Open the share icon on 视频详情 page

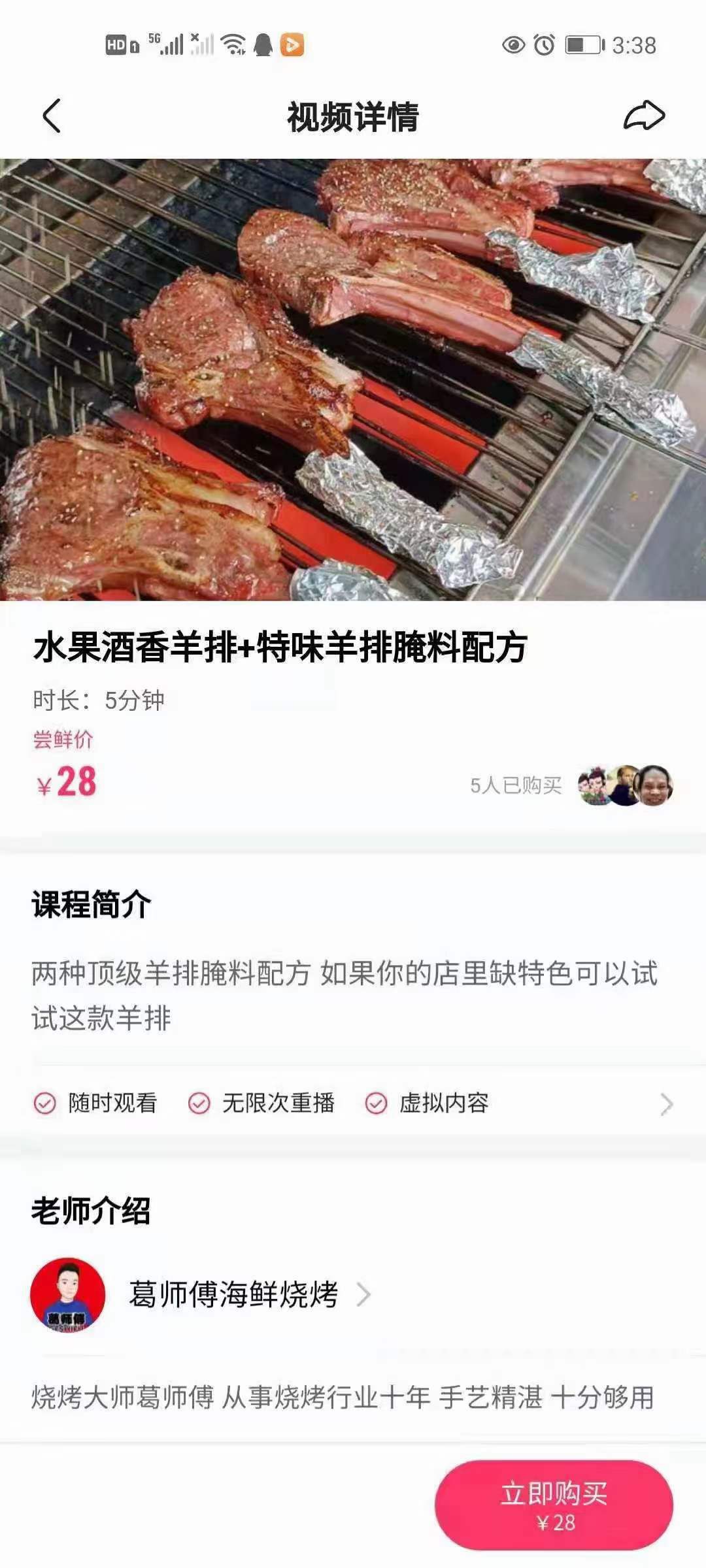click(643, 116)
